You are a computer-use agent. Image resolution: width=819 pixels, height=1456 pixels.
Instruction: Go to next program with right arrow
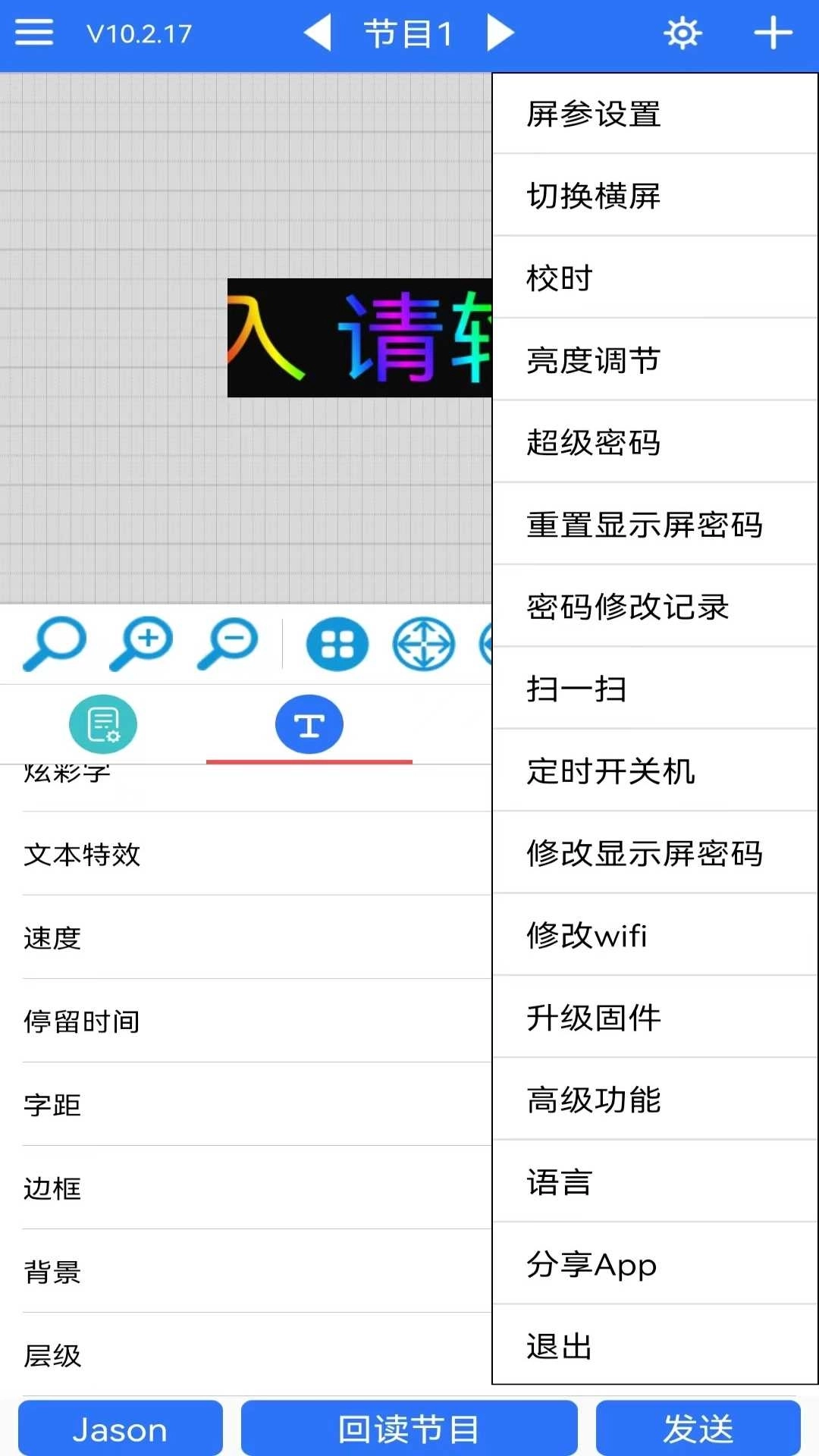[x=500, y=33]
